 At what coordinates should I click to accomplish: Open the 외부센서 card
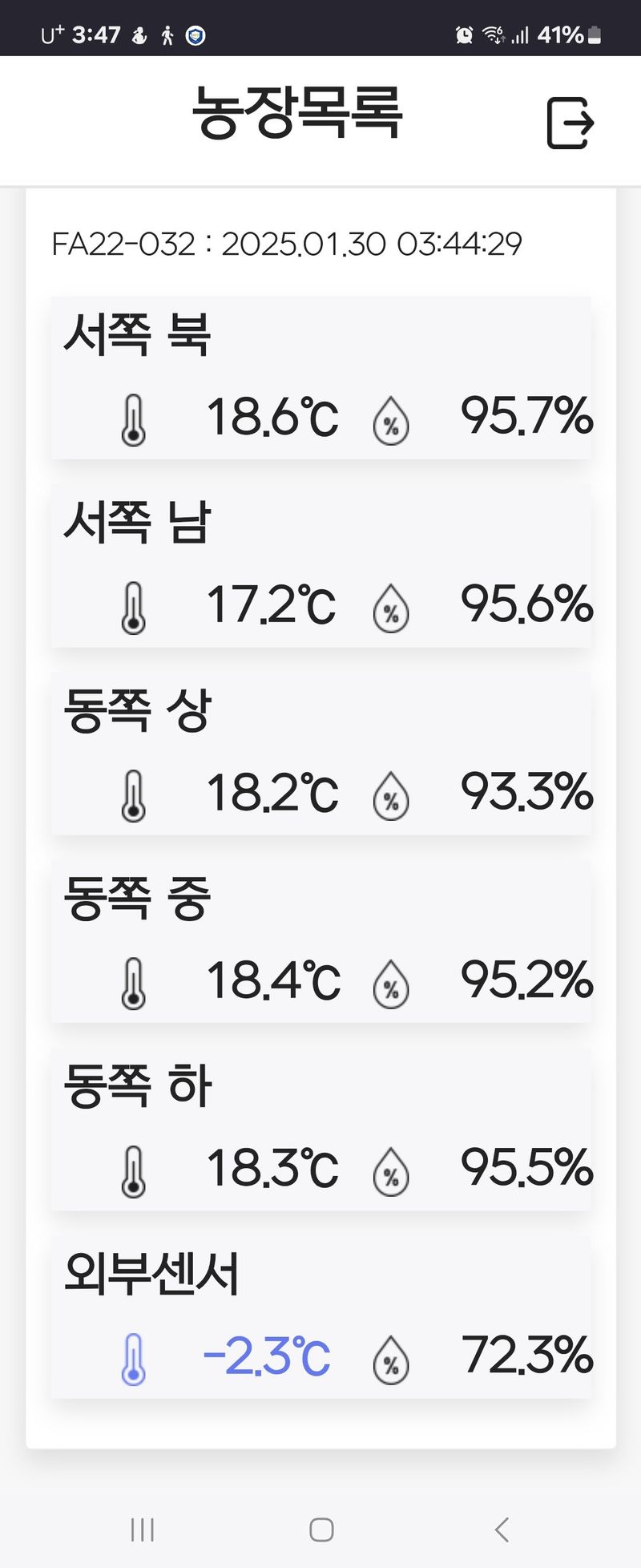pos(320,1316)
